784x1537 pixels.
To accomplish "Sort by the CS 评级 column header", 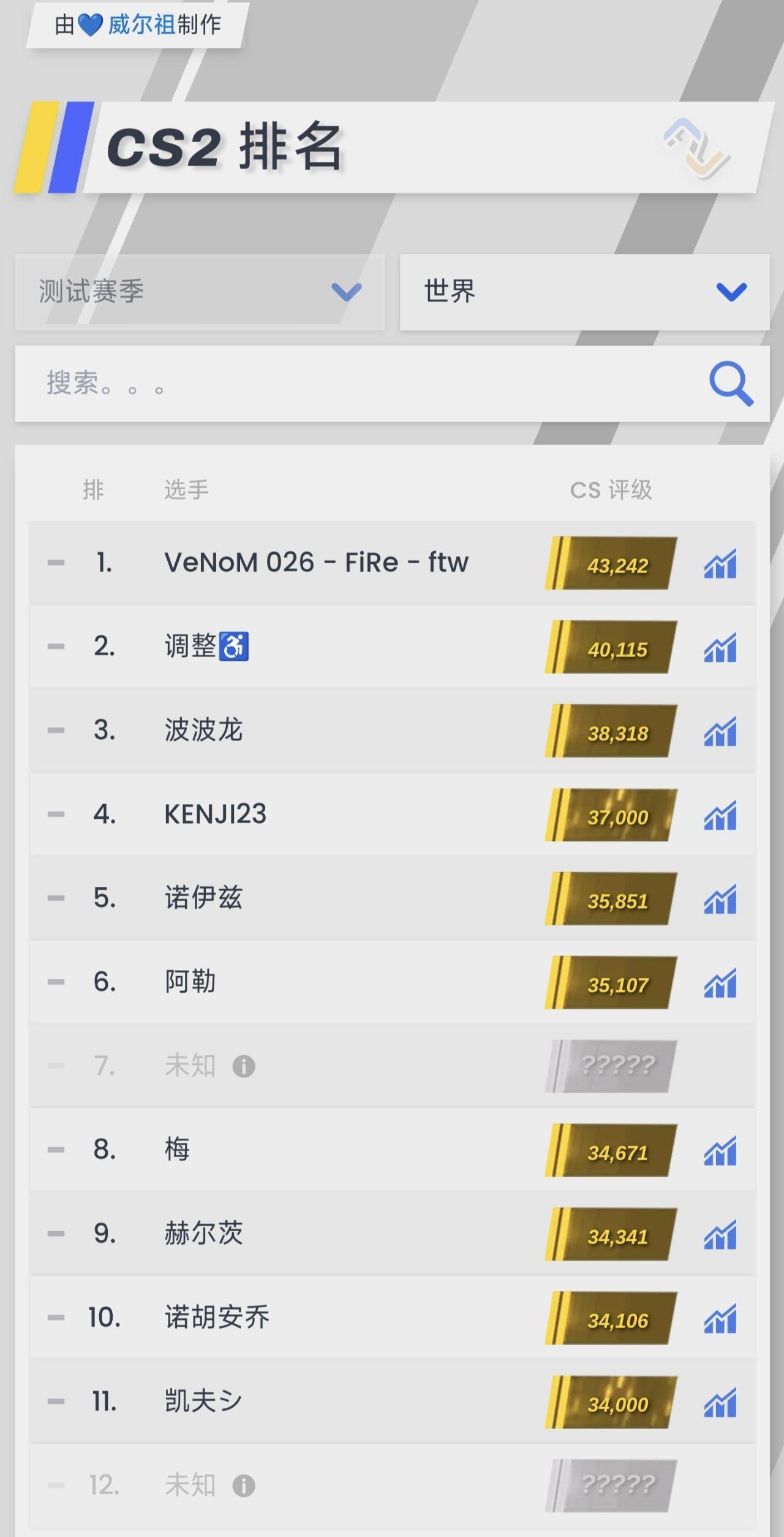I will (611, 490).
